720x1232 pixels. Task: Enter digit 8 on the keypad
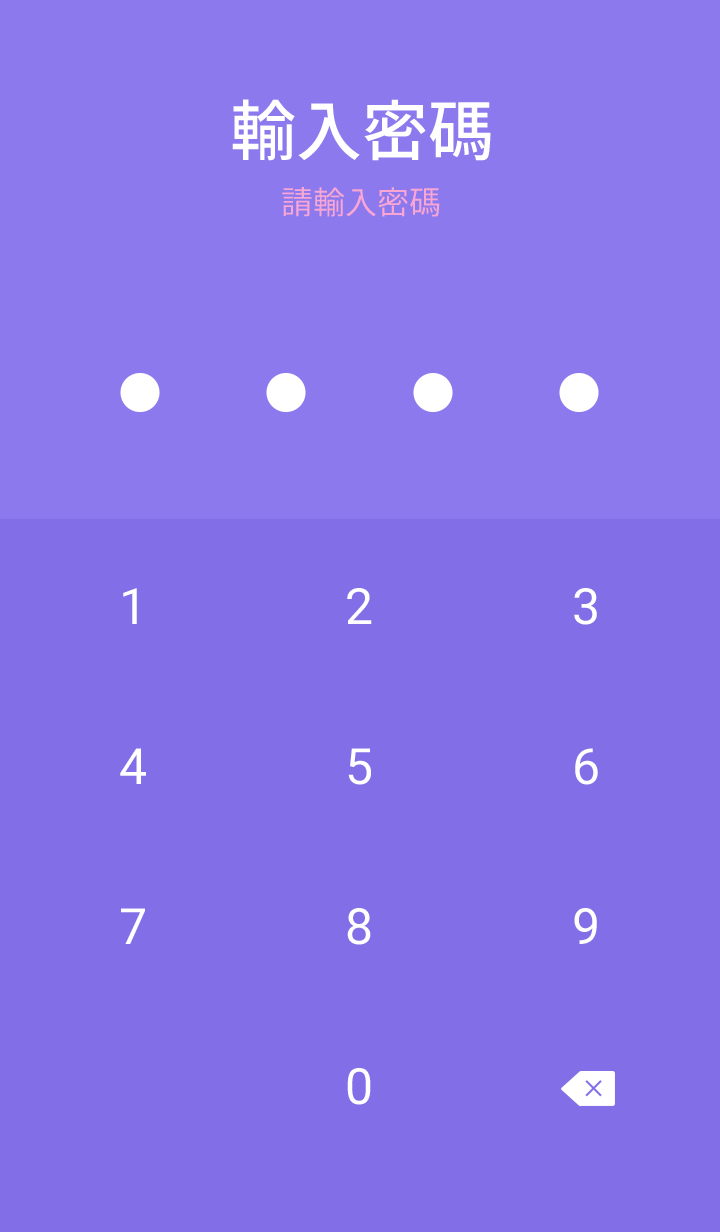click(359, 927)
